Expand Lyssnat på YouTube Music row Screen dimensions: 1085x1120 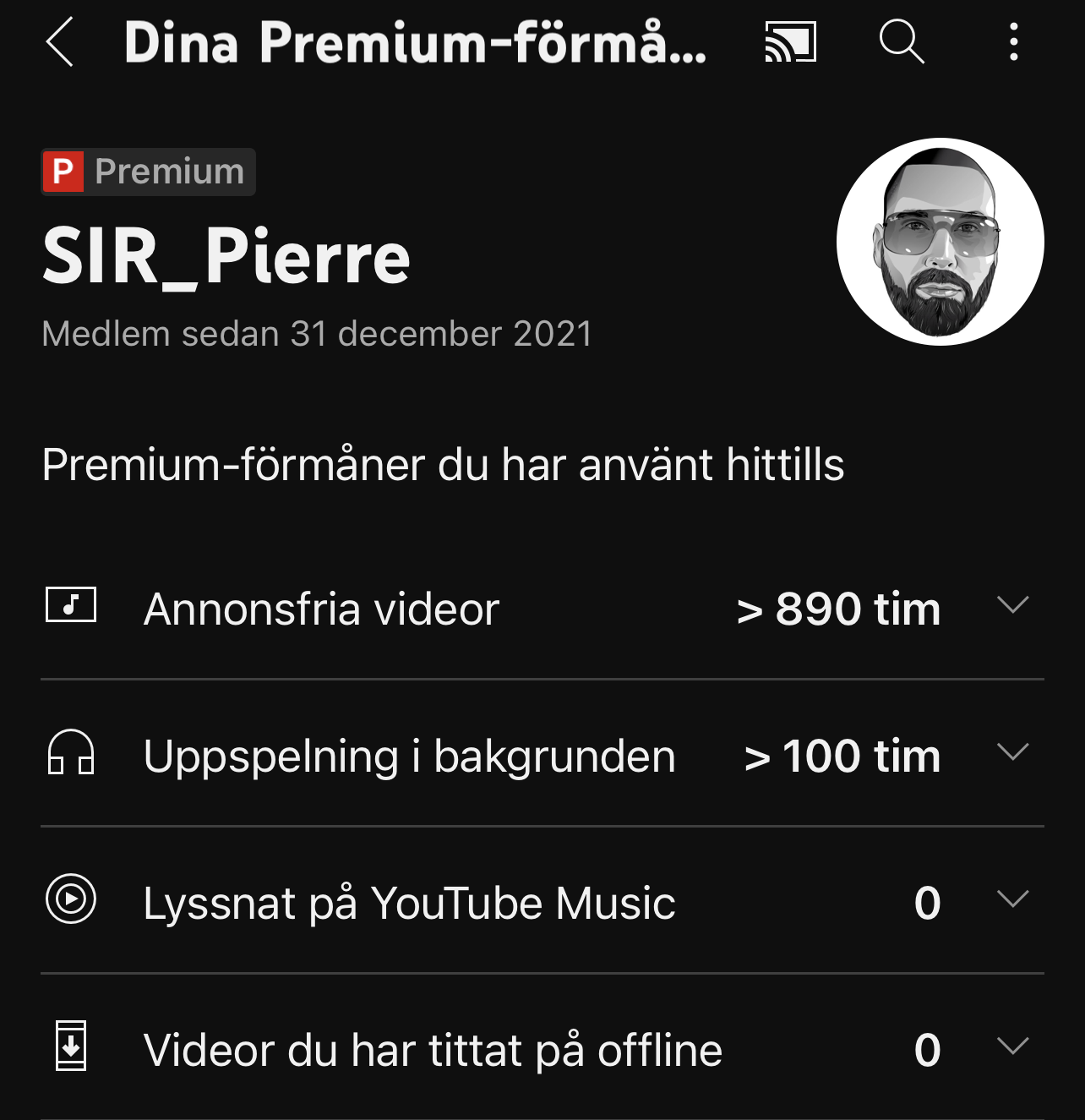1012,899
